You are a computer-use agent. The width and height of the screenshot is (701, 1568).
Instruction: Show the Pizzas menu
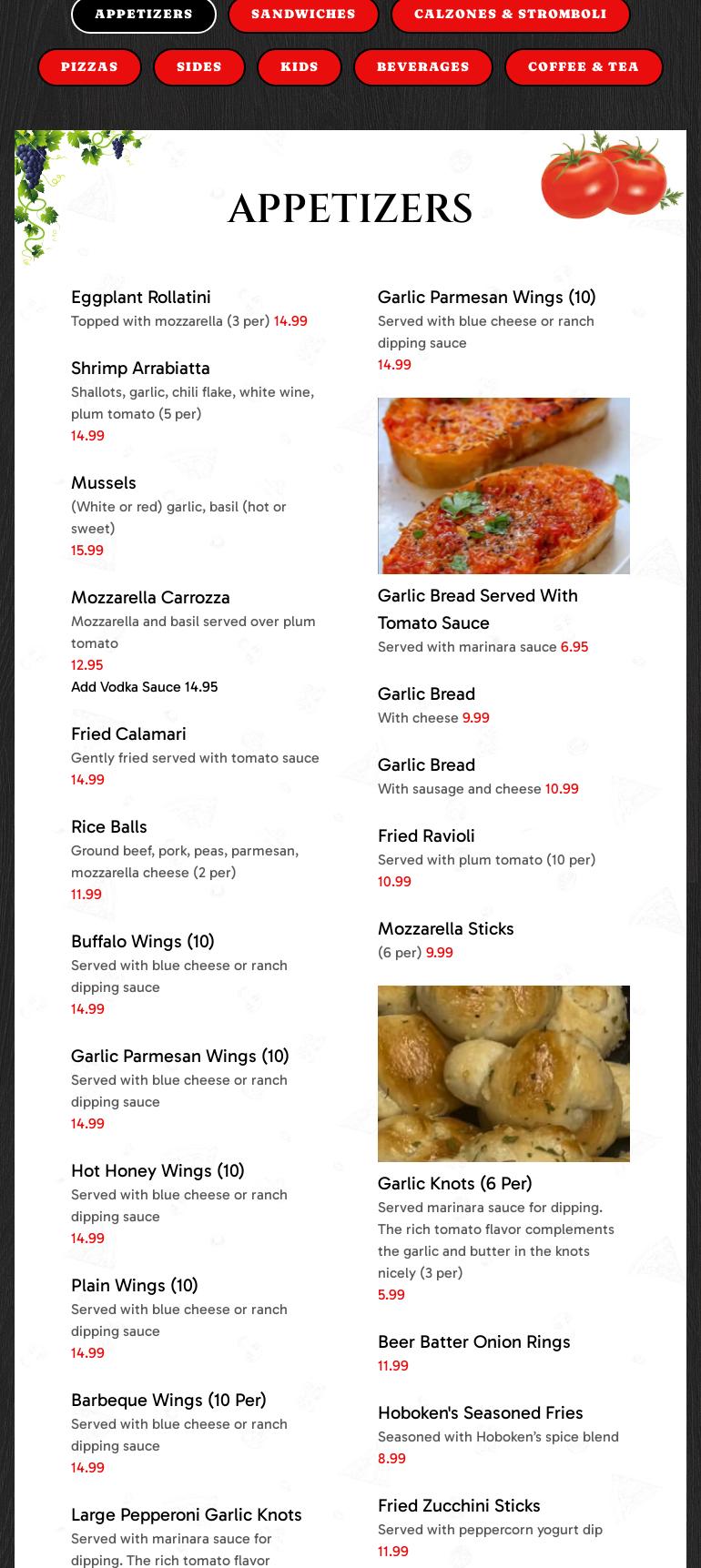pyautogui.click(x=89, y=67)
